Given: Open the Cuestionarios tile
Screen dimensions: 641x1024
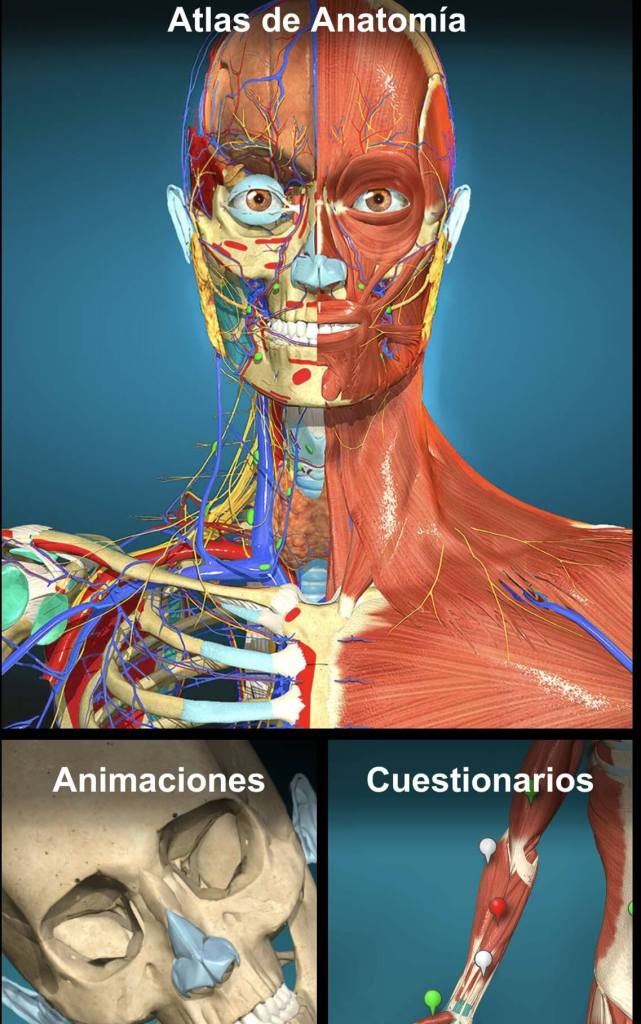Looking at the screenshot, I should point(481,882).
